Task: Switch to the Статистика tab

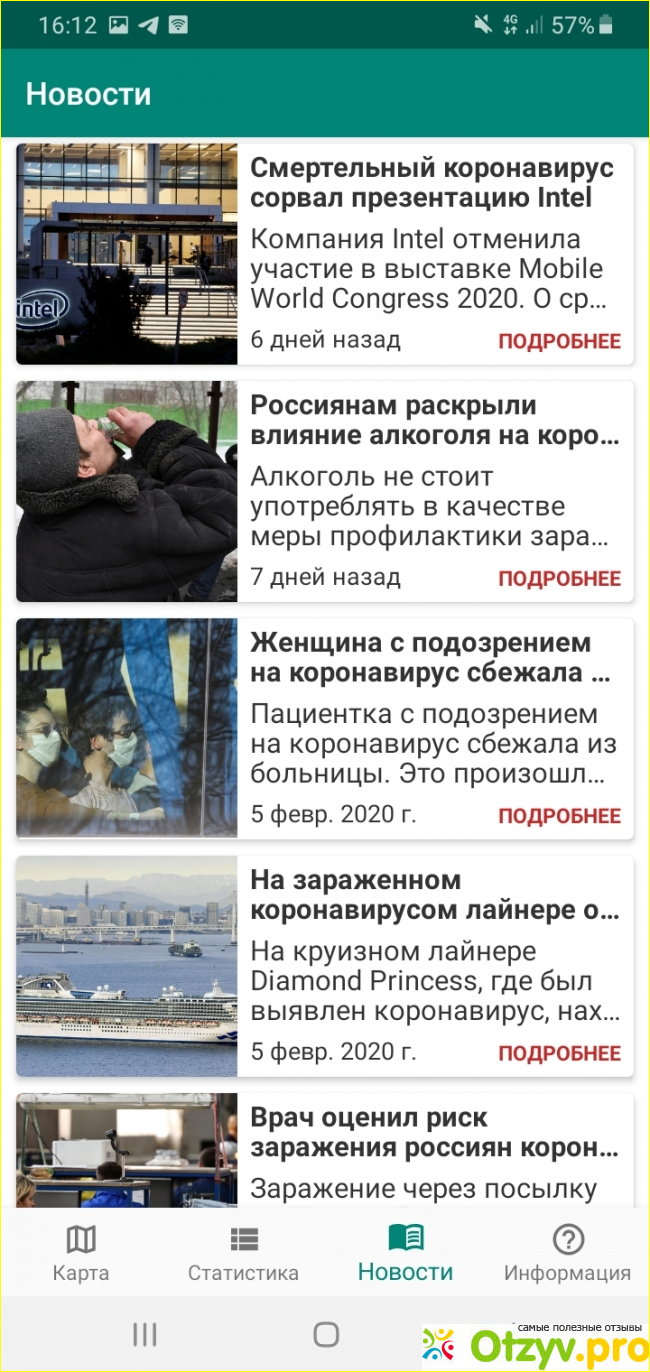Action: coord(243,1253)
